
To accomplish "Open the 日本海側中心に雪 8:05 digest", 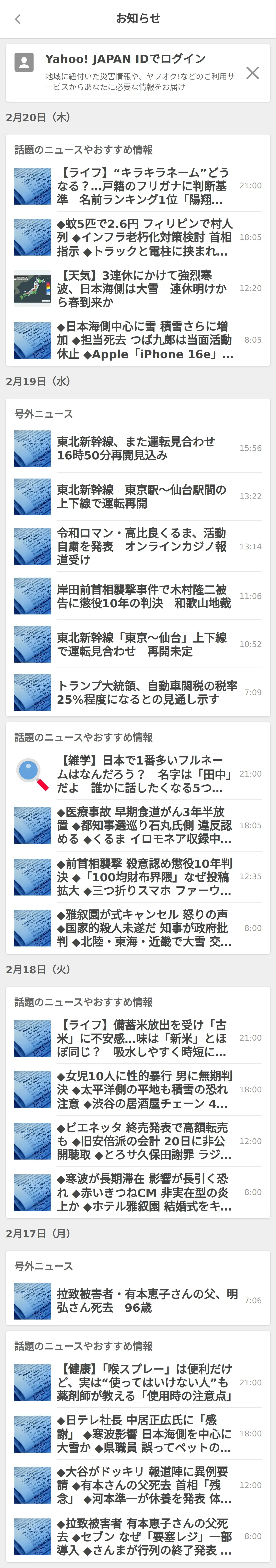I will pyautogui.click(x=143, y=340).
